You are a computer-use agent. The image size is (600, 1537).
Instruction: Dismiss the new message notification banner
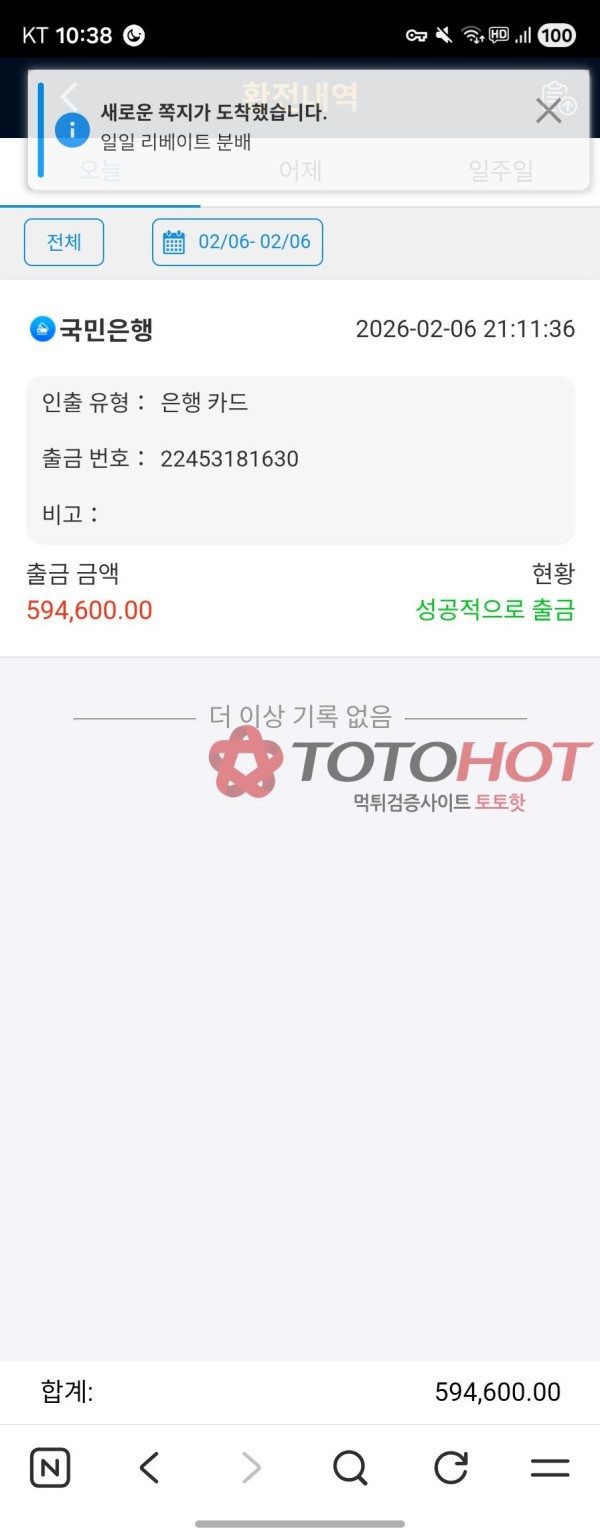[x=548, y=112]
